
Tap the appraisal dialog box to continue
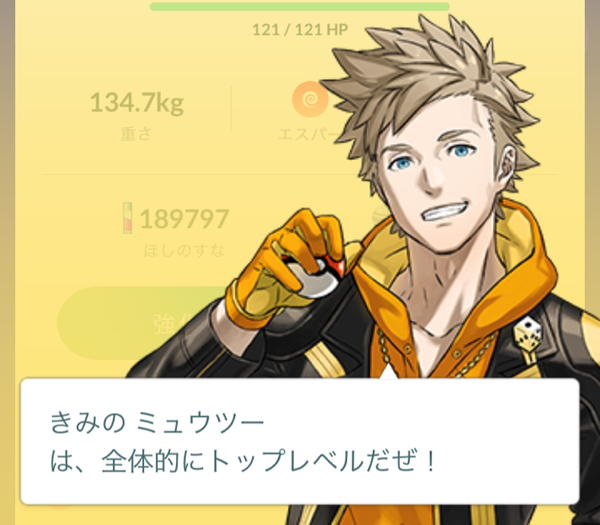click(x=299, y=442)
